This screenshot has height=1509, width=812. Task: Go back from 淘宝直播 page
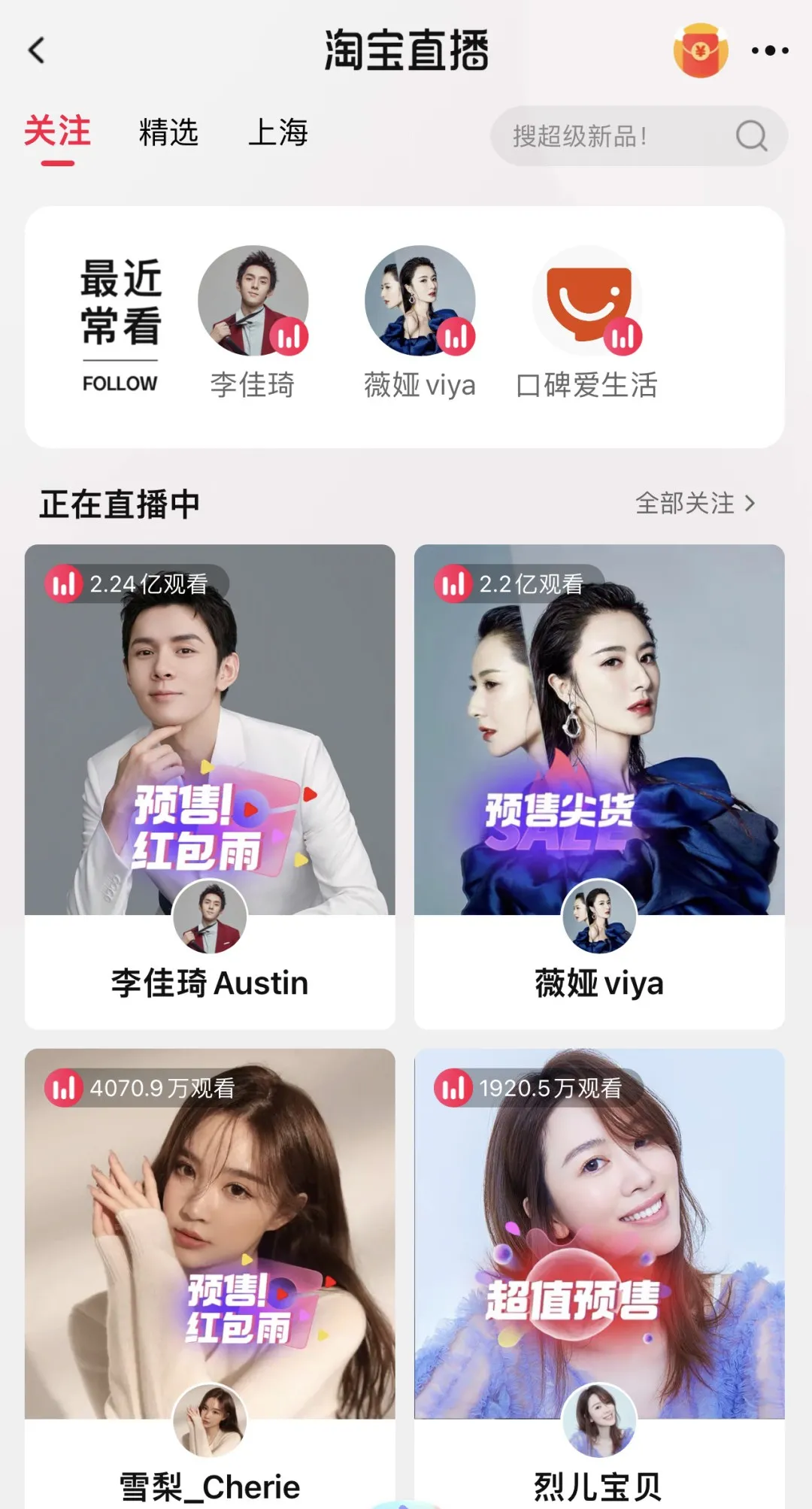[36, 51]
